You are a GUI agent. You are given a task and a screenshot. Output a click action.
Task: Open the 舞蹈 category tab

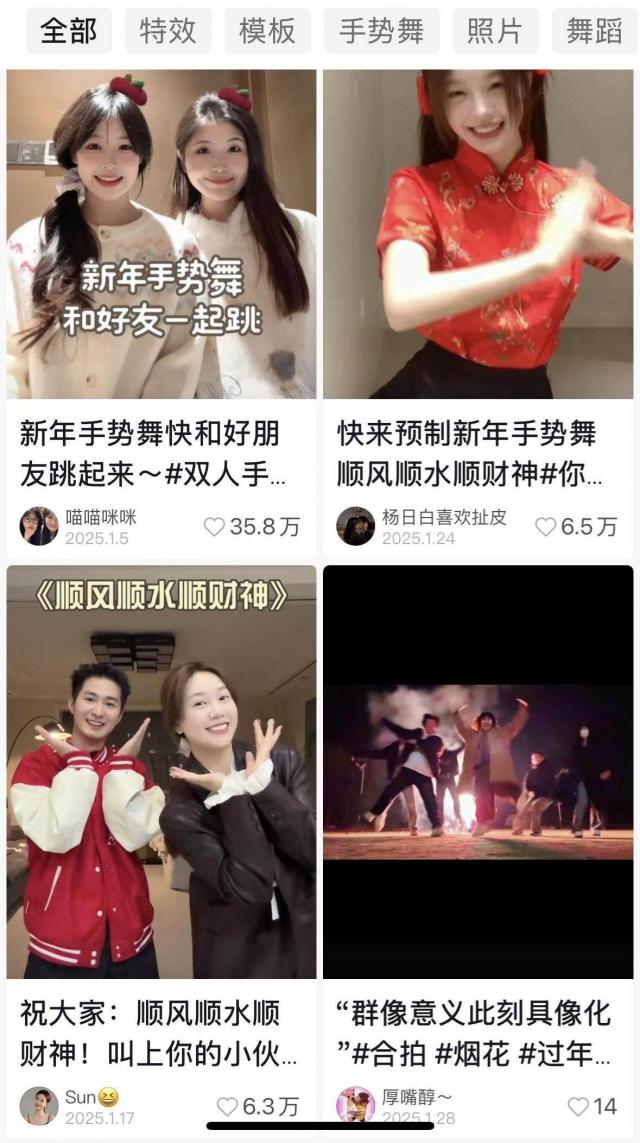[594, 31]
